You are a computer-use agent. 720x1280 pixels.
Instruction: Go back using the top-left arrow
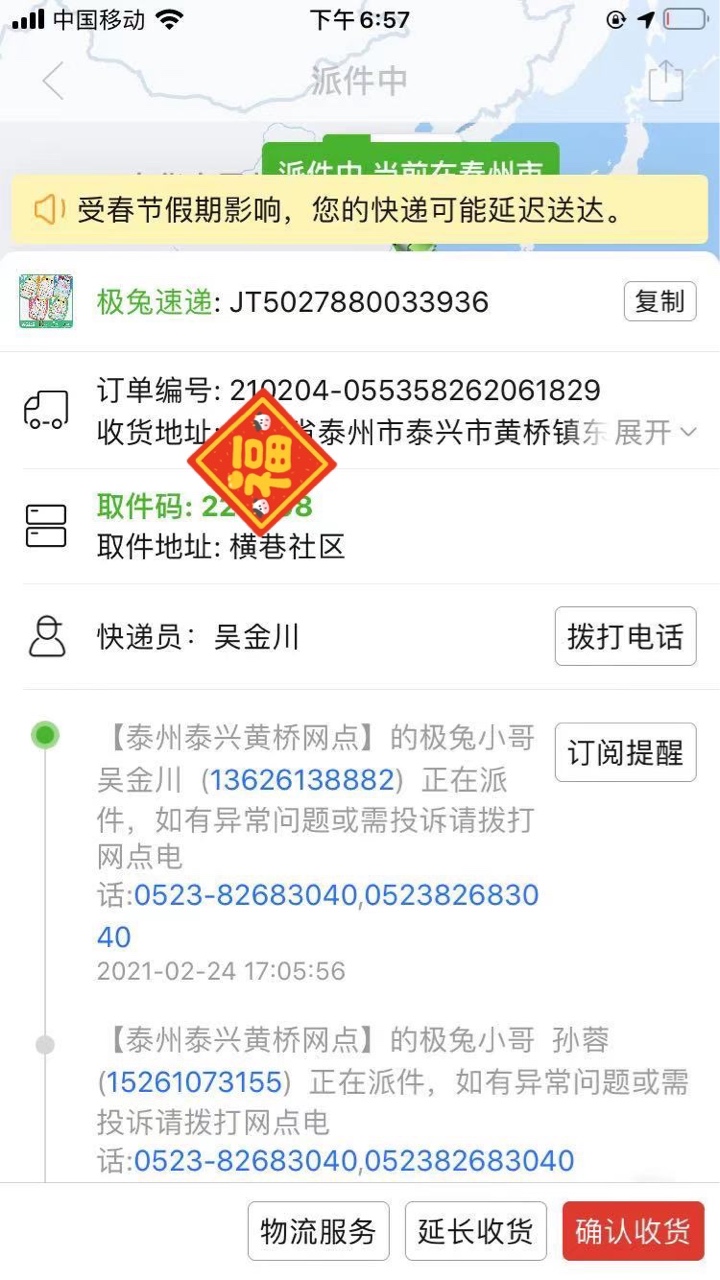click(x=53, y=80)
